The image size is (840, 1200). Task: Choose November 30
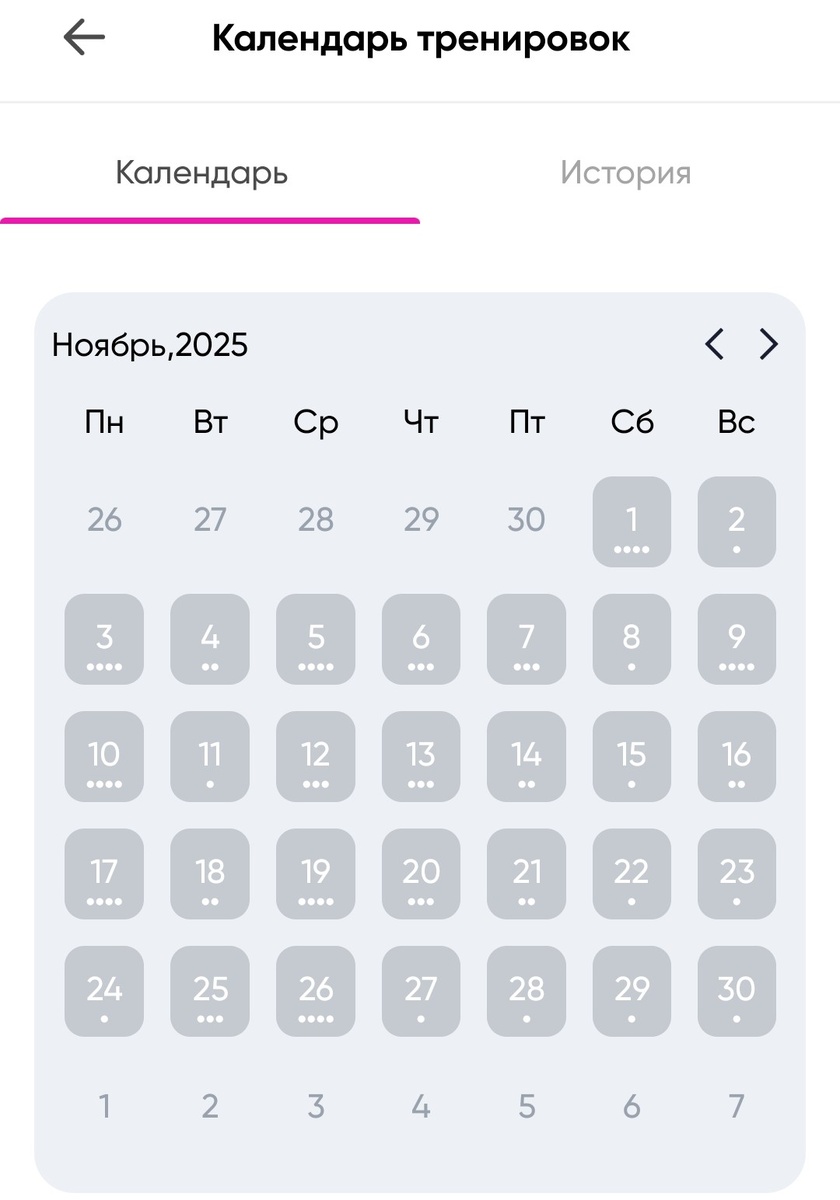tap(736, 991)
